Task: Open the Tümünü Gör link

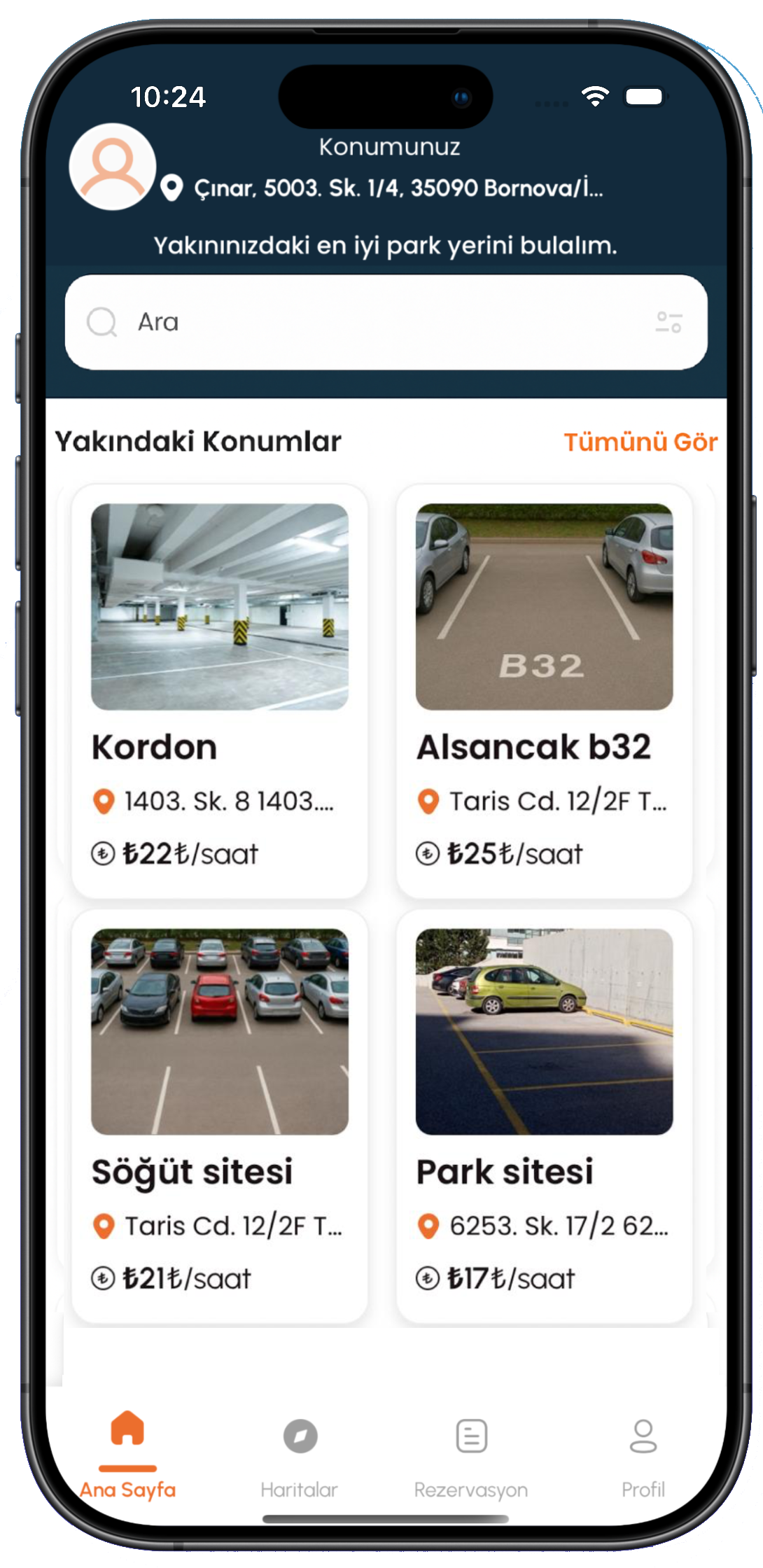Action: tap(640, 442)
